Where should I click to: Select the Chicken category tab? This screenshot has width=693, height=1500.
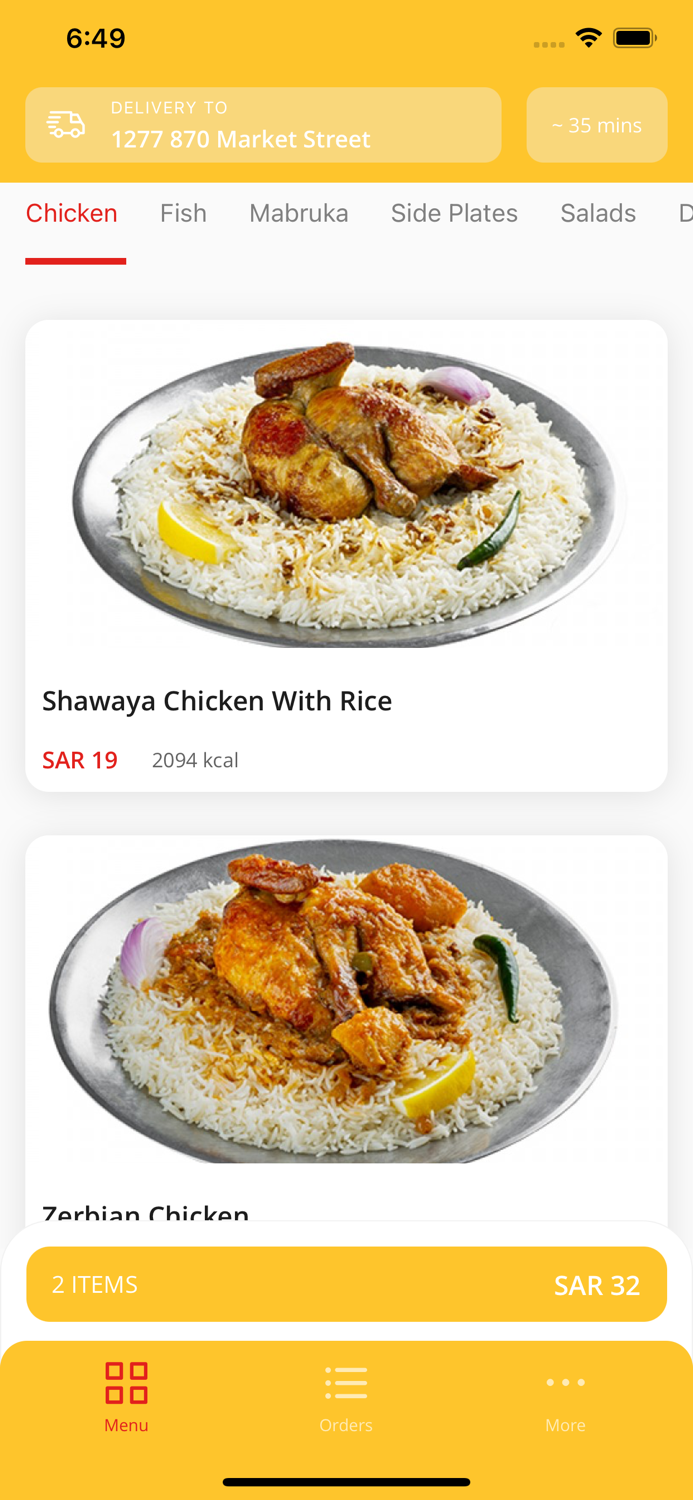click(72, 213)
